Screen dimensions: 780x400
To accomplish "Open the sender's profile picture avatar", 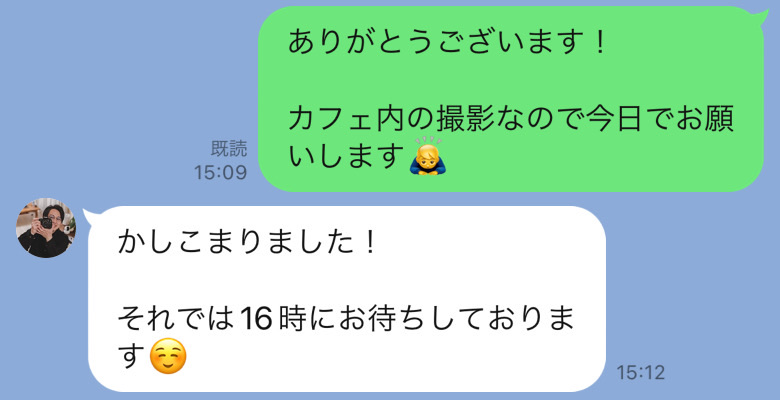I will click(x=46, y=227).
